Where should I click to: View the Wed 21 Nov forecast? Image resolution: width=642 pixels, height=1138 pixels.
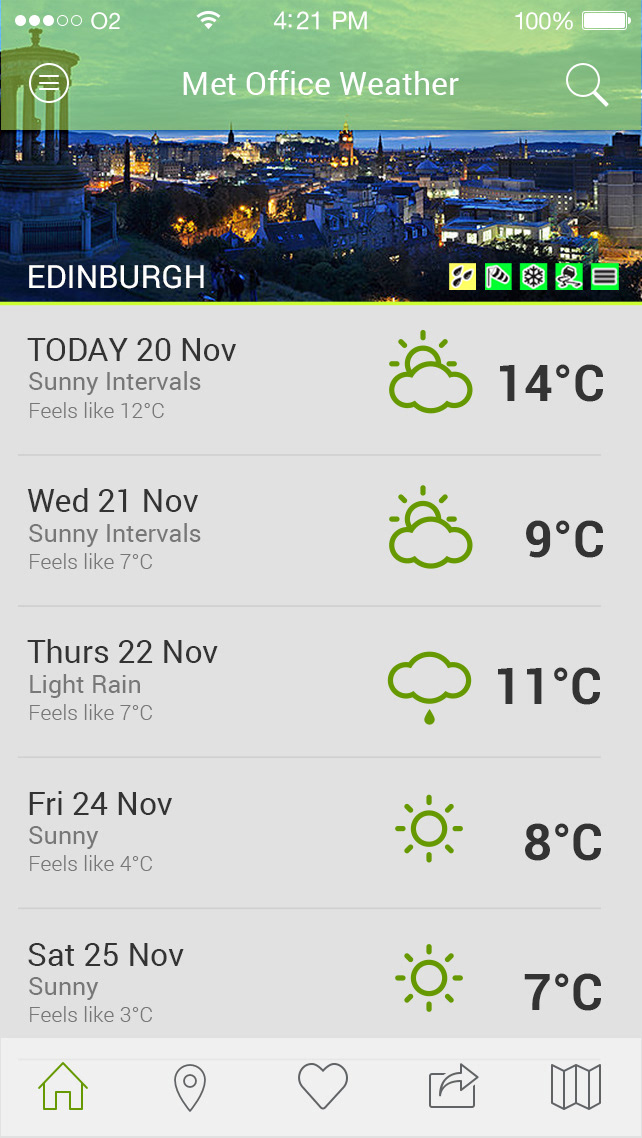(310, 531)
